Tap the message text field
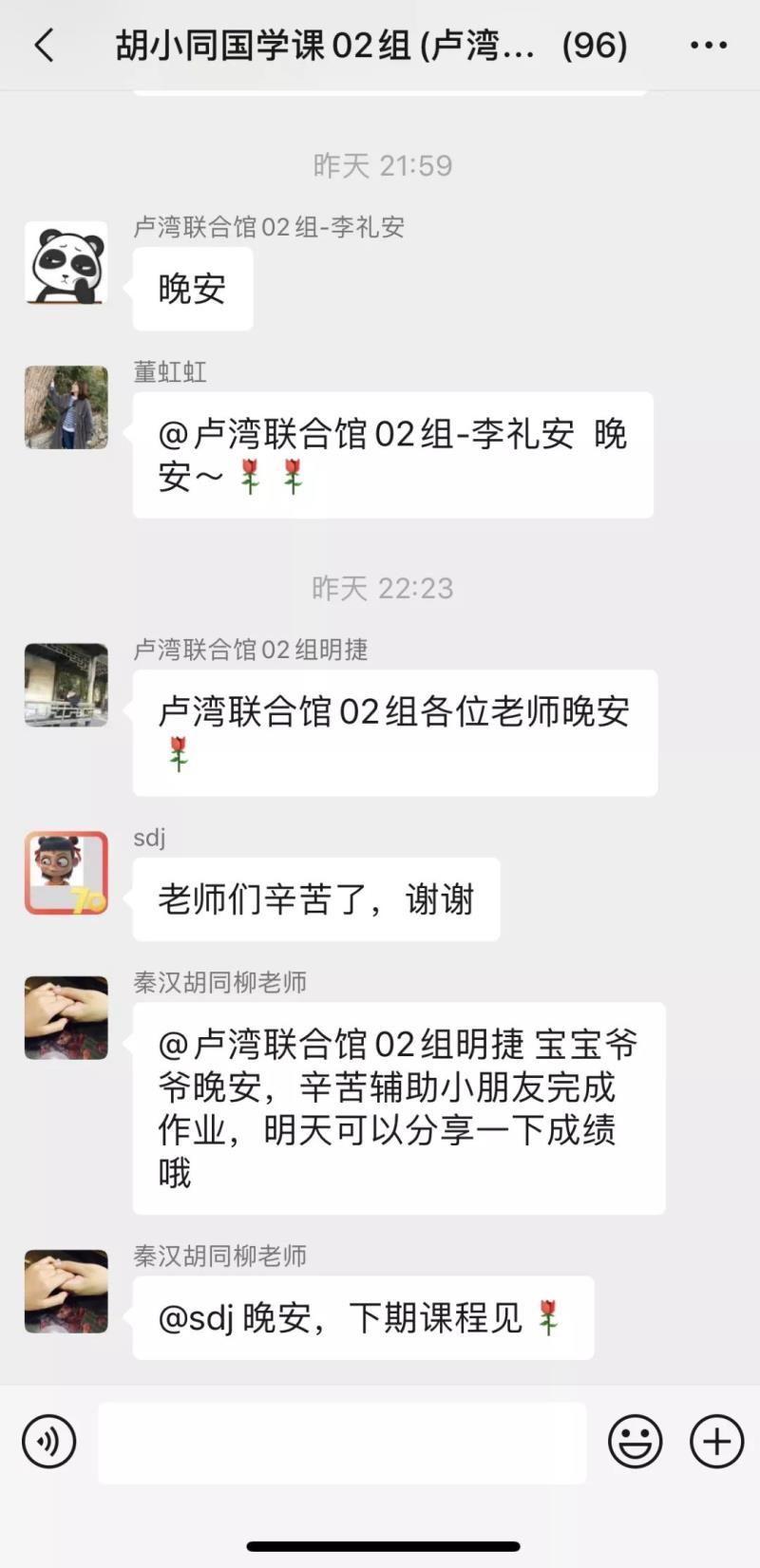The width and height of the screenshot is (760, 1568). click(x=342, y=1442)
